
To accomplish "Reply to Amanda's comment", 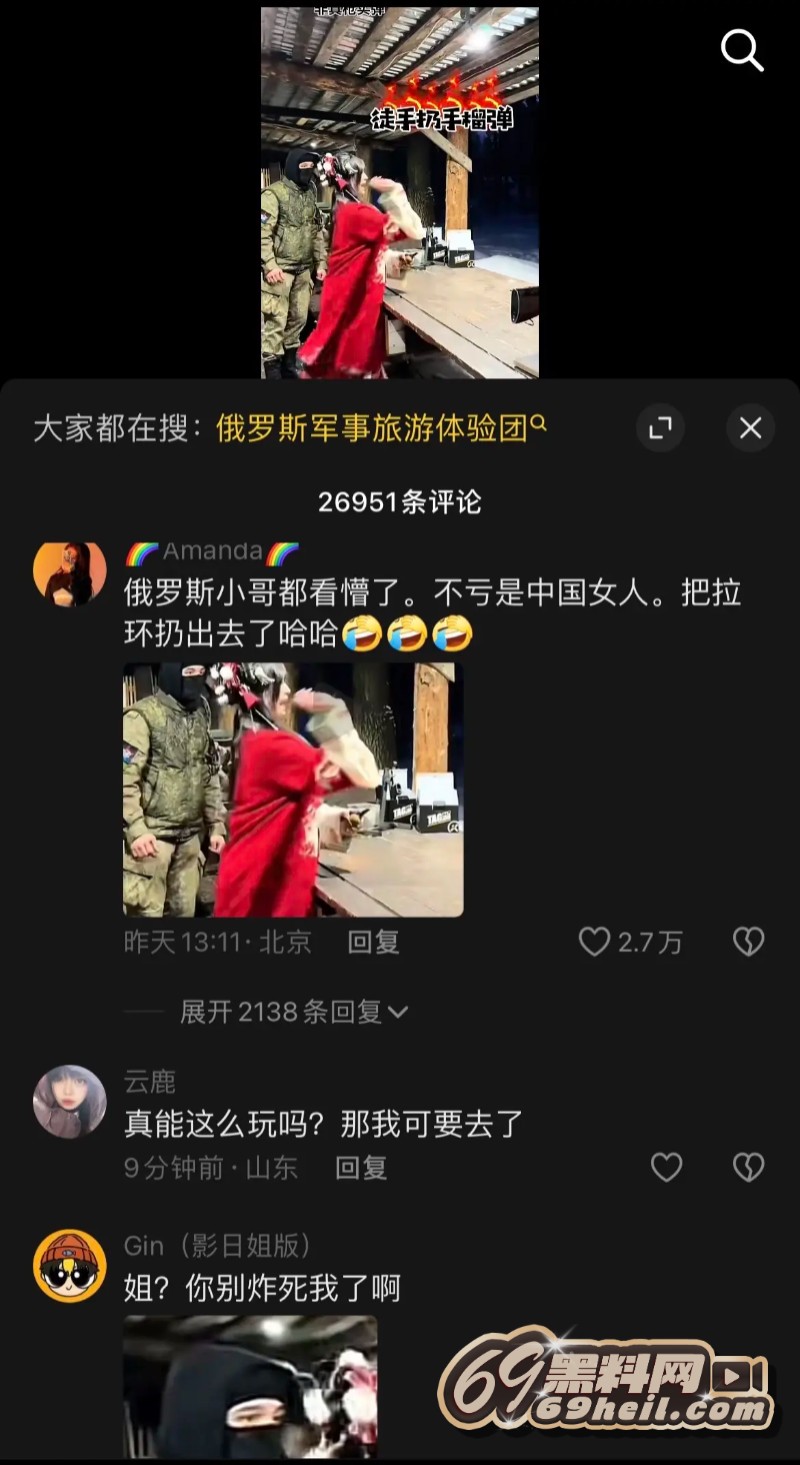I will (373, 942).
